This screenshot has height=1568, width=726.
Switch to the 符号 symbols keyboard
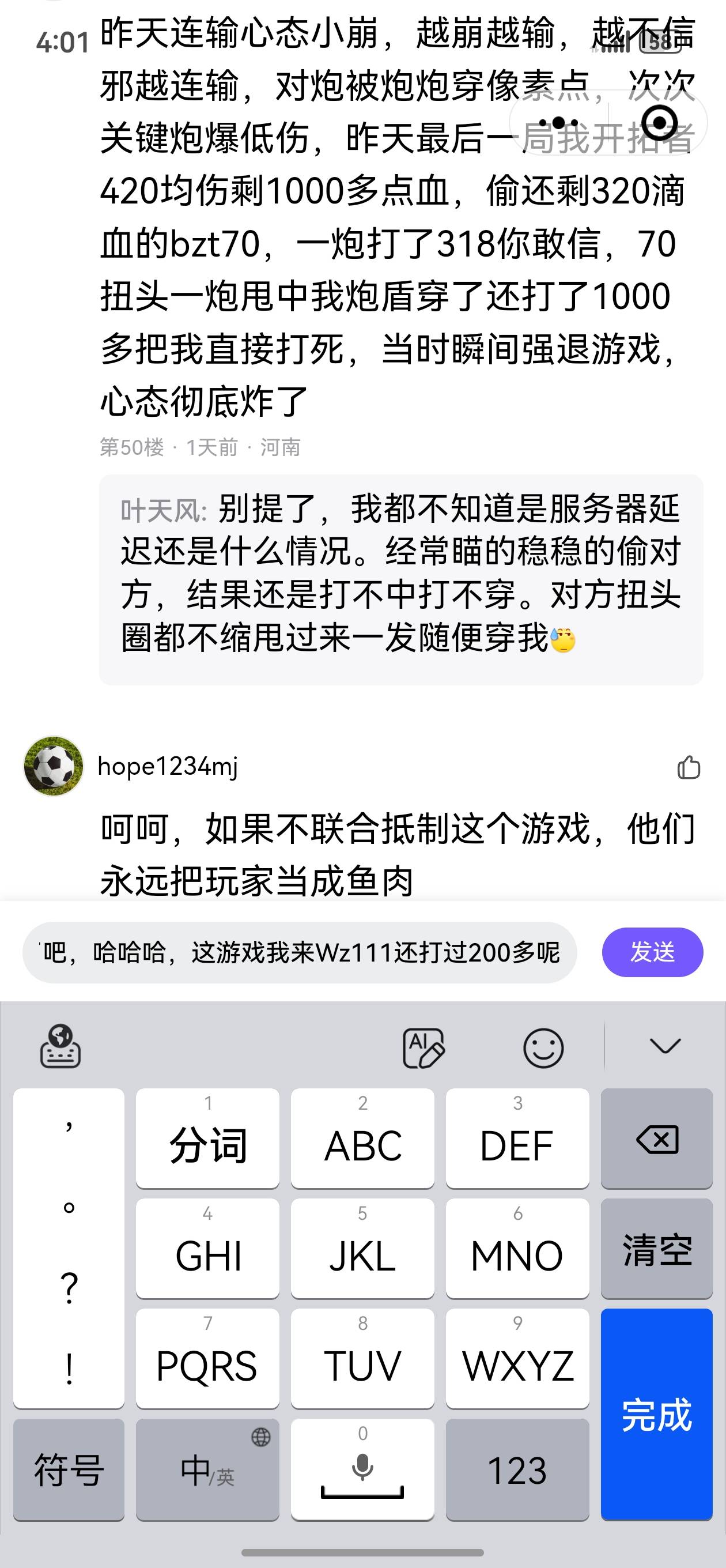69,1469
